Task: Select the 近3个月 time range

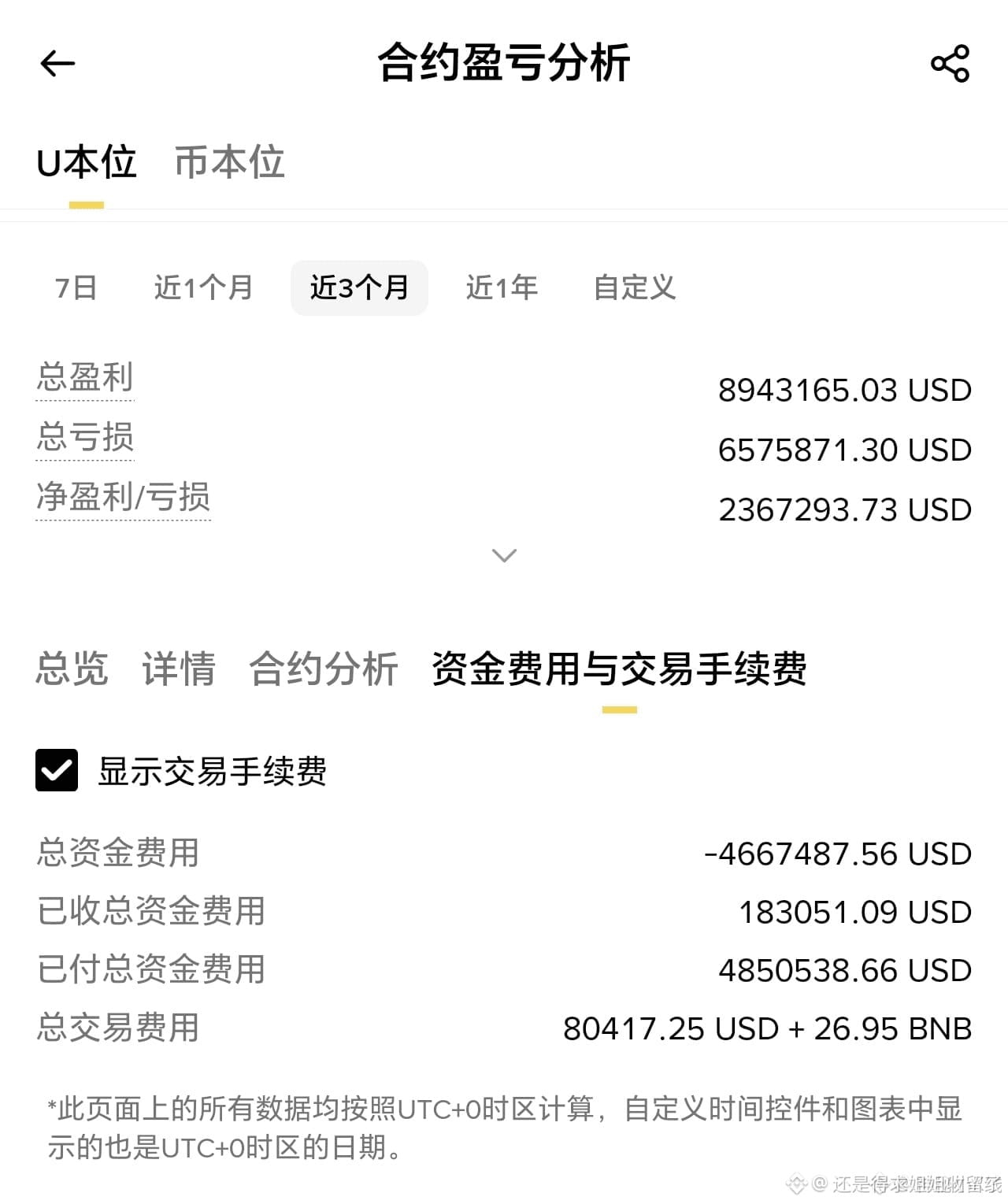Action: tap(359, 287)
